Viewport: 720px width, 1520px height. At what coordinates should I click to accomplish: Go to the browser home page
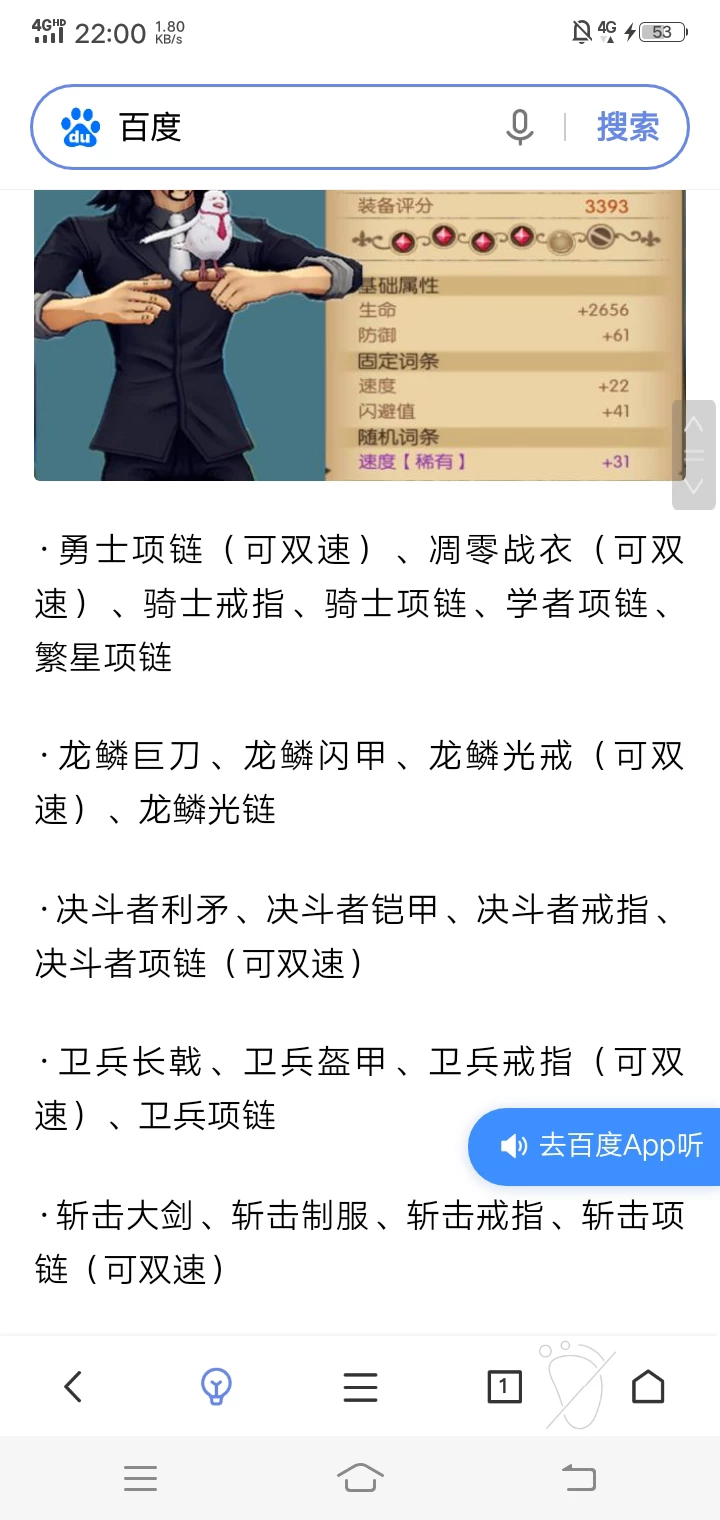(x=648, y=1387)
